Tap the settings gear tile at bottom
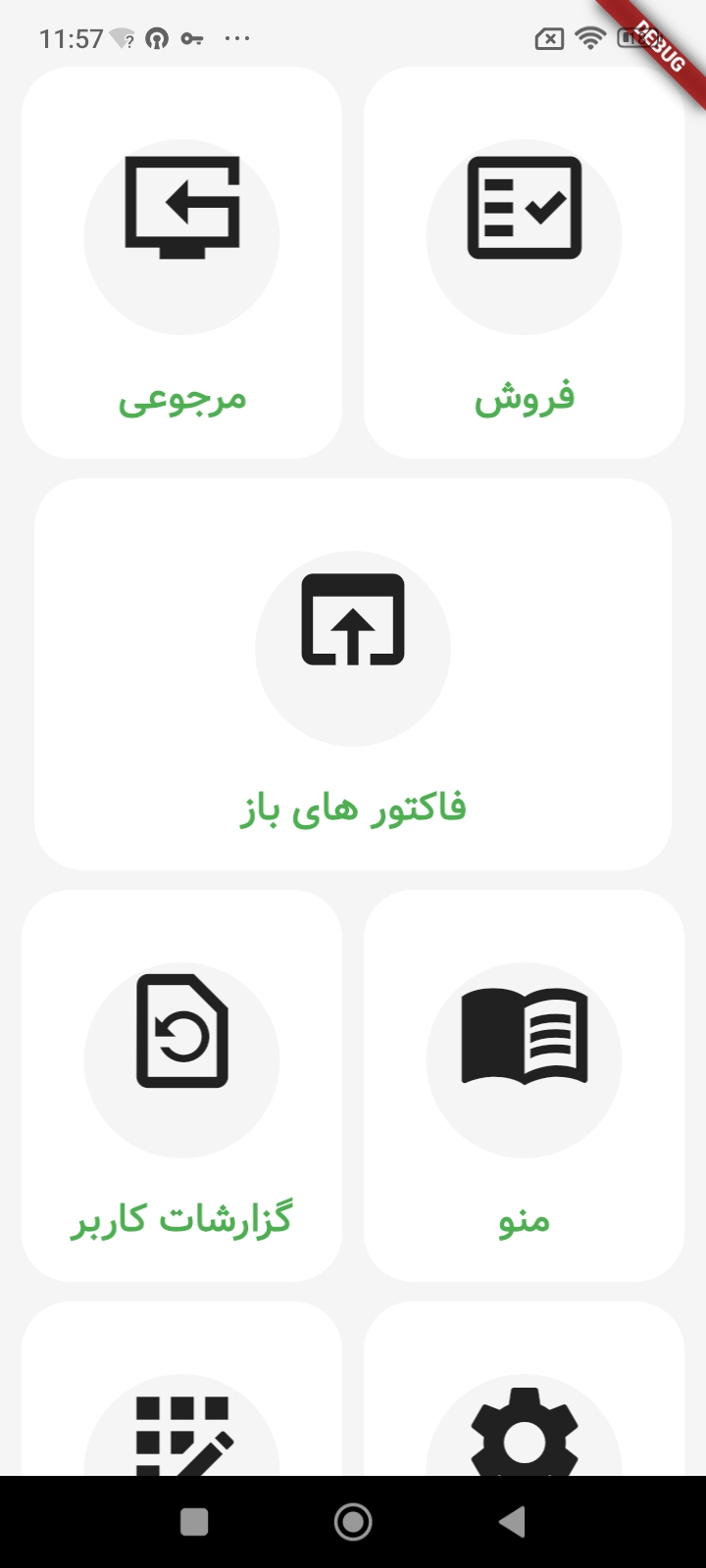706x1568 pixels. point(525,1431)
